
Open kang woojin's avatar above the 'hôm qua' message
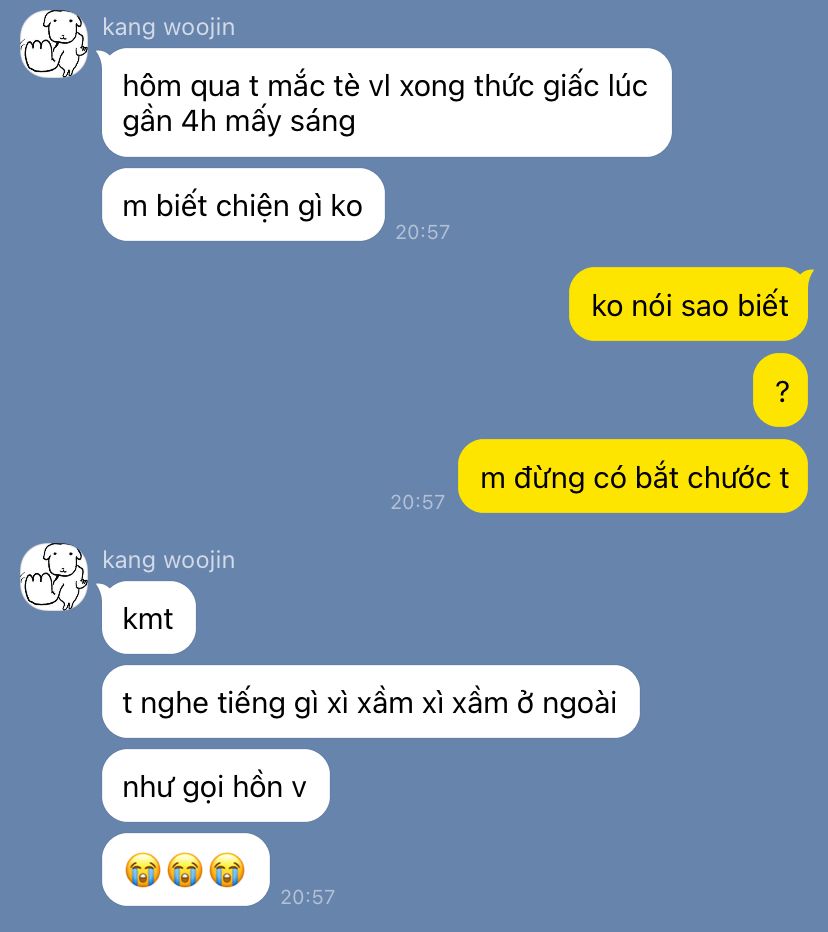tap(54, 44)
